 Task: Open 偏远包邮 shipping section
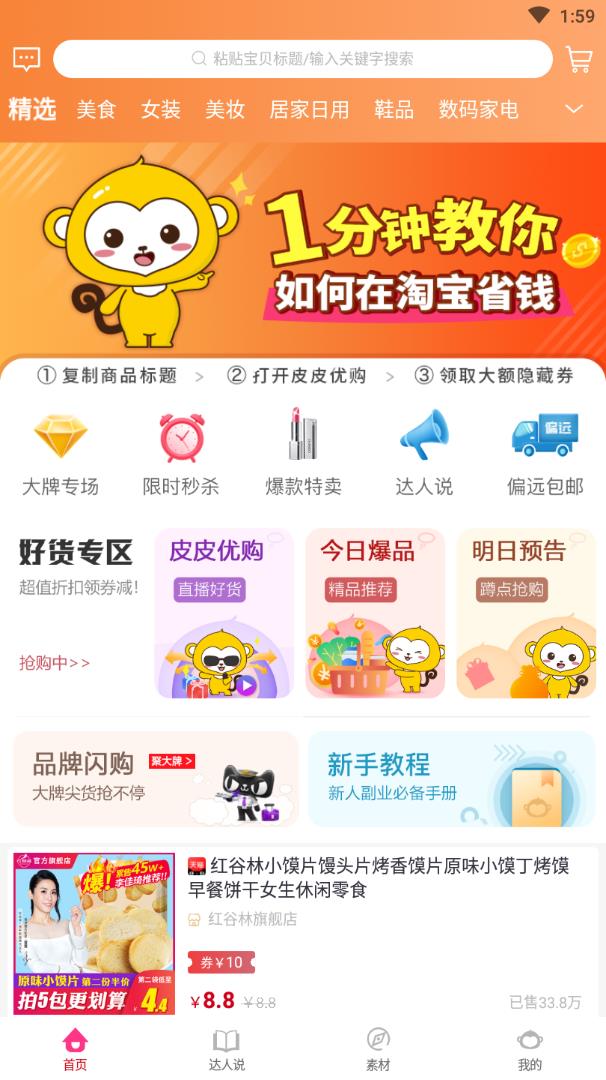click(x=545, y=453)
